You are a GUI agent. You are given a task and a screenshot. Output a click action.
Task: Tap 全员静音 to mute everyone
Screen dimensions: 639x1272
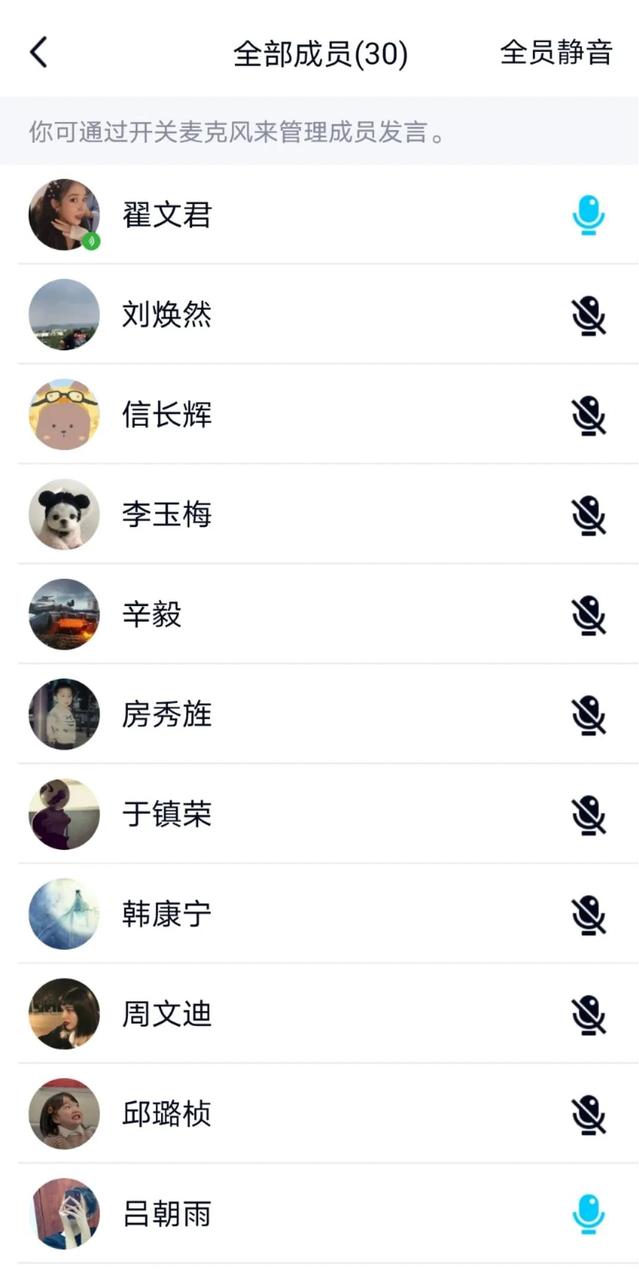coord(555,52)
